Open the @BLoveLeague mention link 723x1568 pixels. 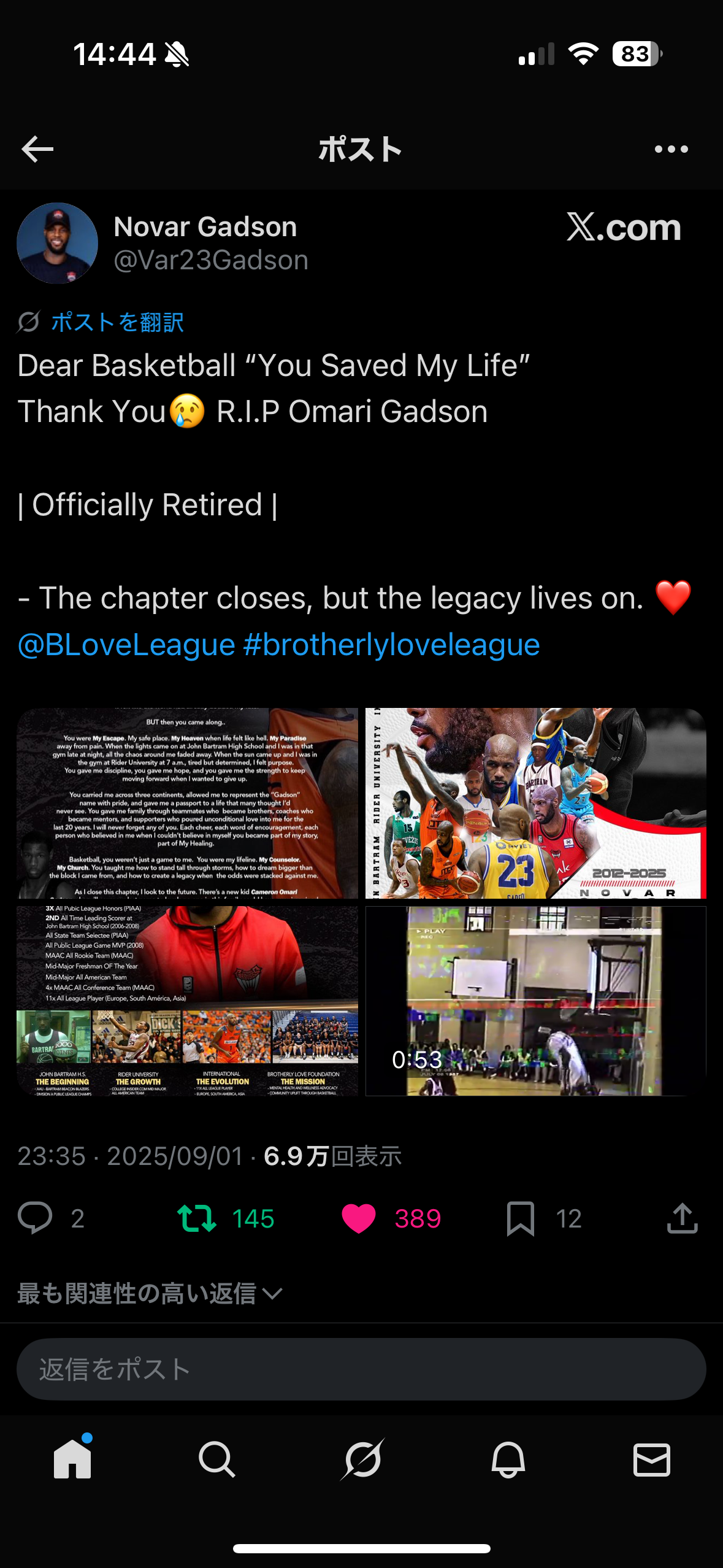[x=126, y=645]
